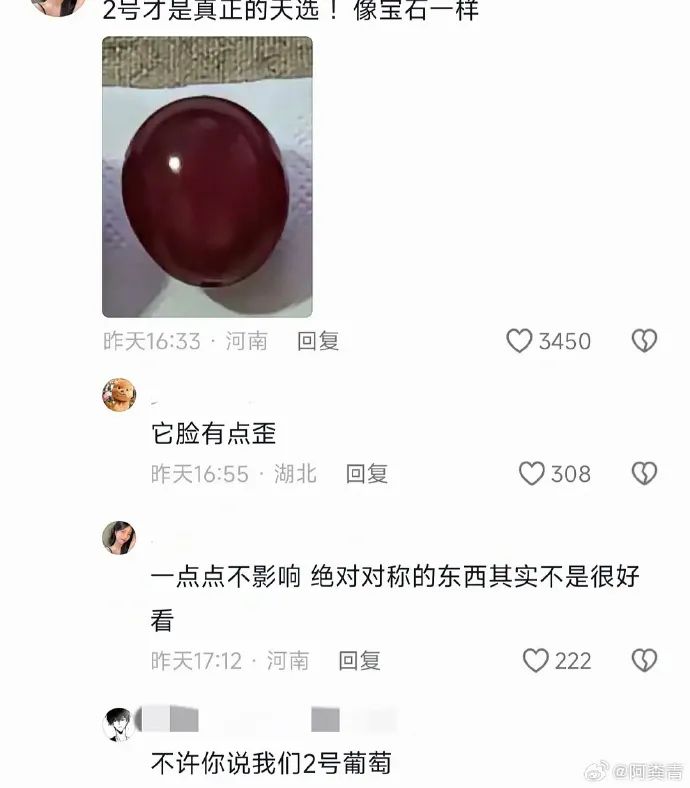
Task: Like the 它脸有点歪 comment
Action: (x=531, y=473)
